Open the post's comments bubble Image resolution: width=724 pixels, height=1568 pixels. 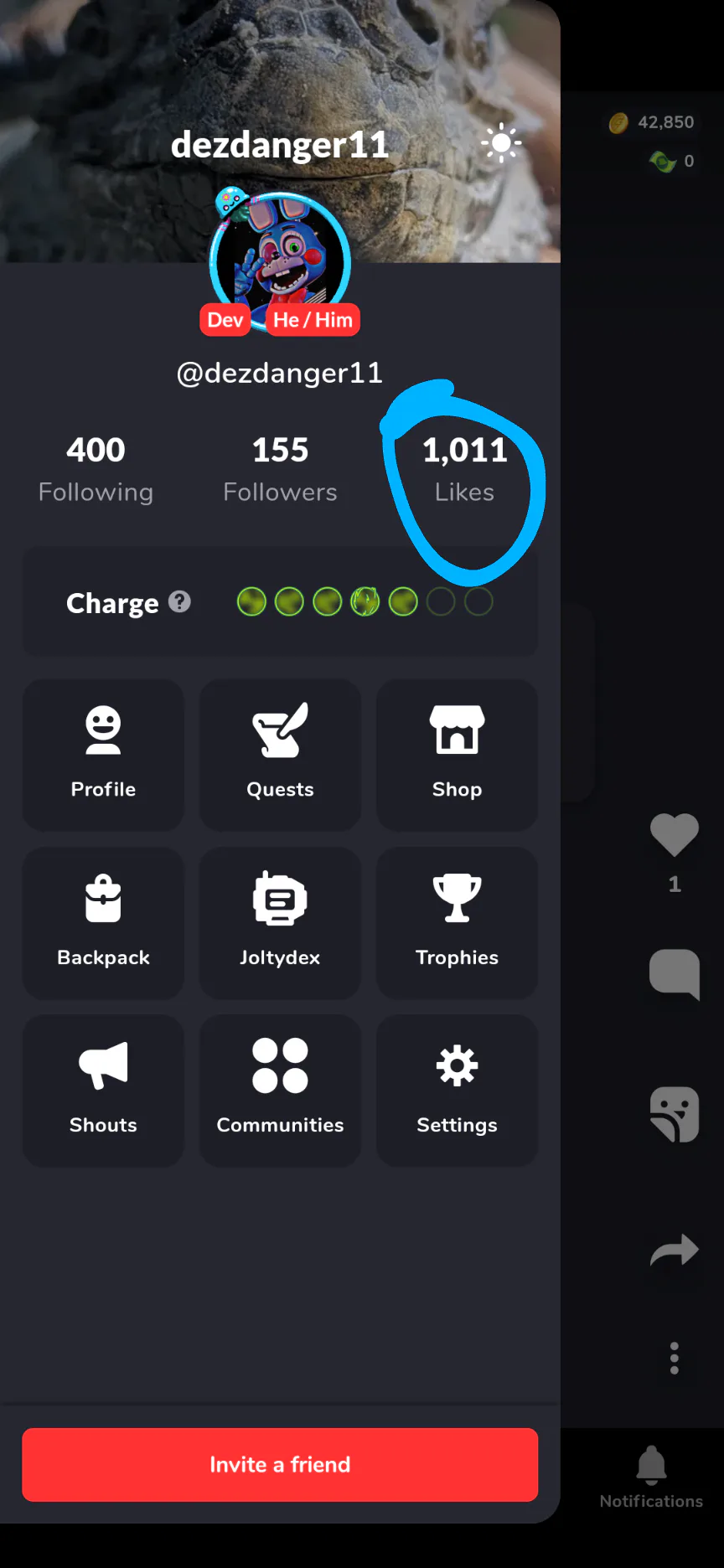point(675,973)
